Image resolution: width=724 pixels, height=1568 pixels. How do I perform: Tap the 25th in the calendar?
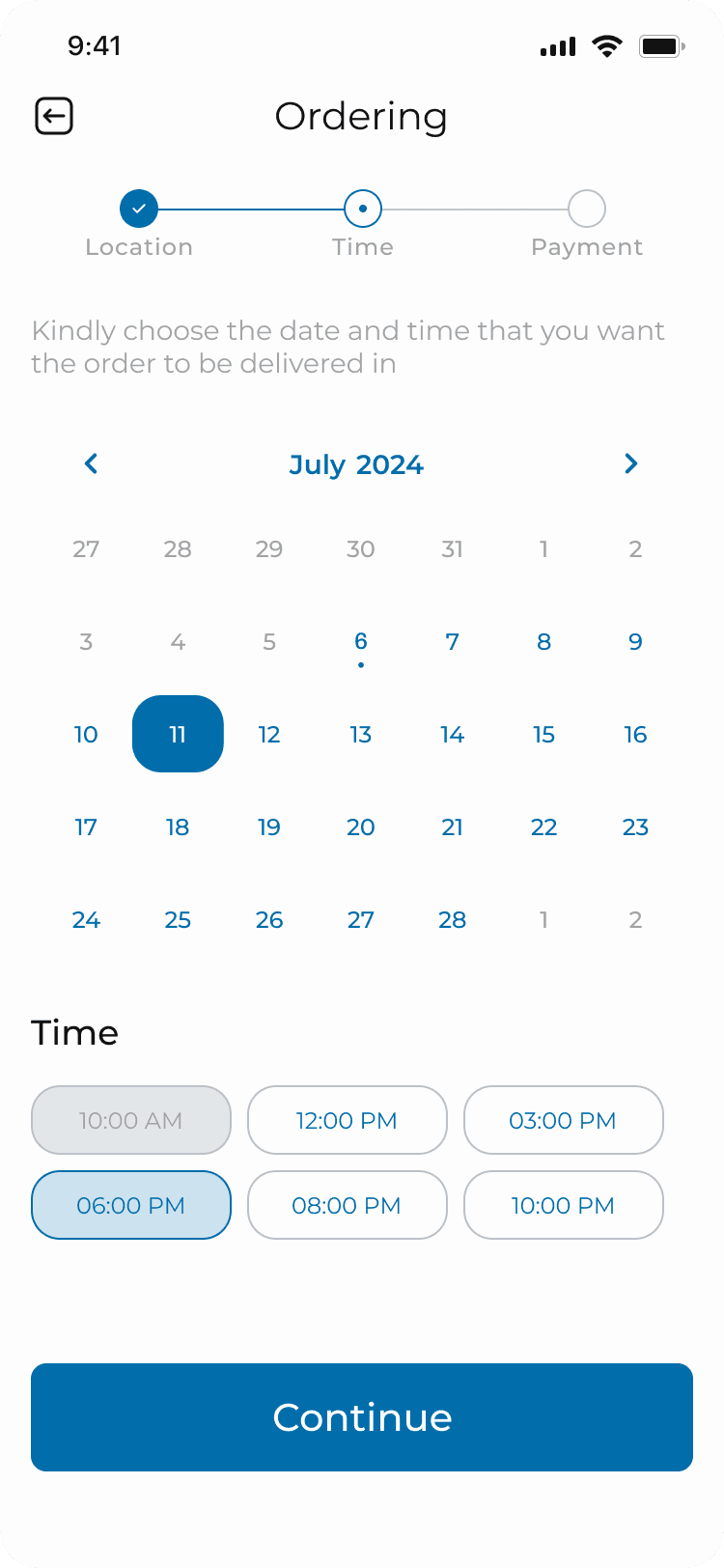[178, 920]
